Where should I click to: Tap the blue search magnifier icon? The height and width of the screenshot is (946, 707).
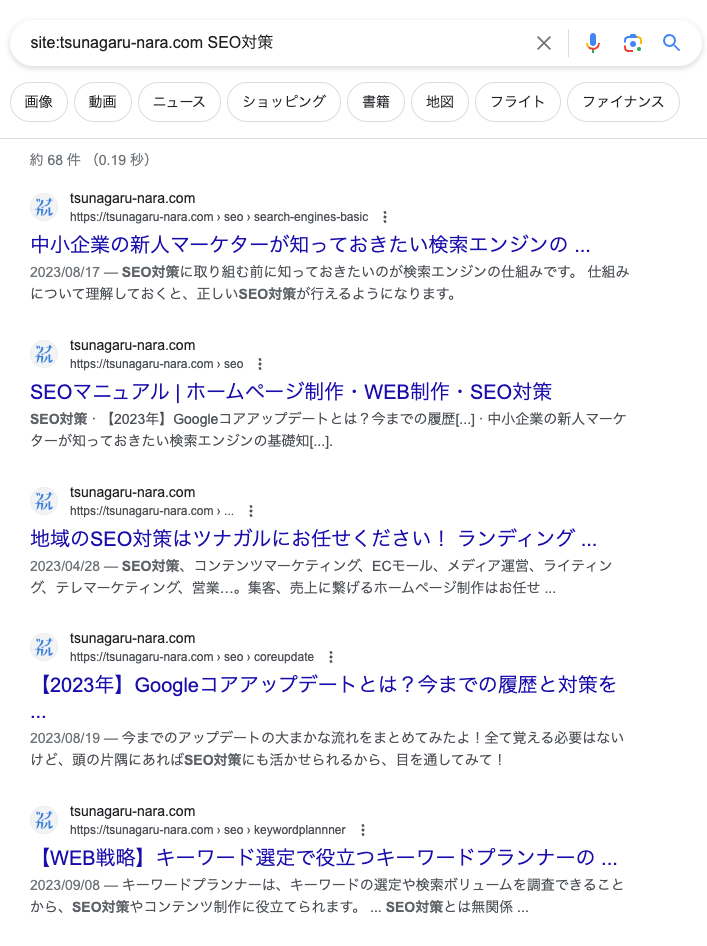pos(671,43)
